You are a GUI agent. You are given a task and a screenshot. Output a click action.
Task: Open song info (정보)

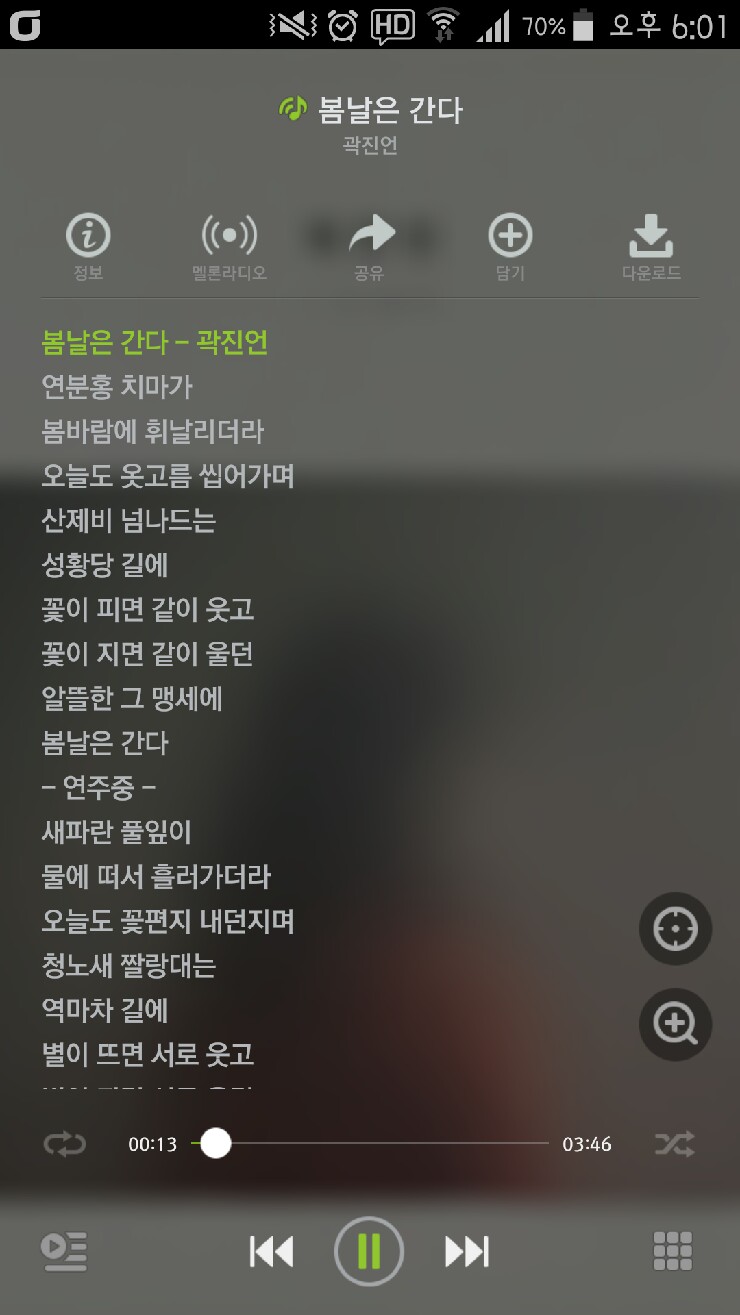pos(88,248)
